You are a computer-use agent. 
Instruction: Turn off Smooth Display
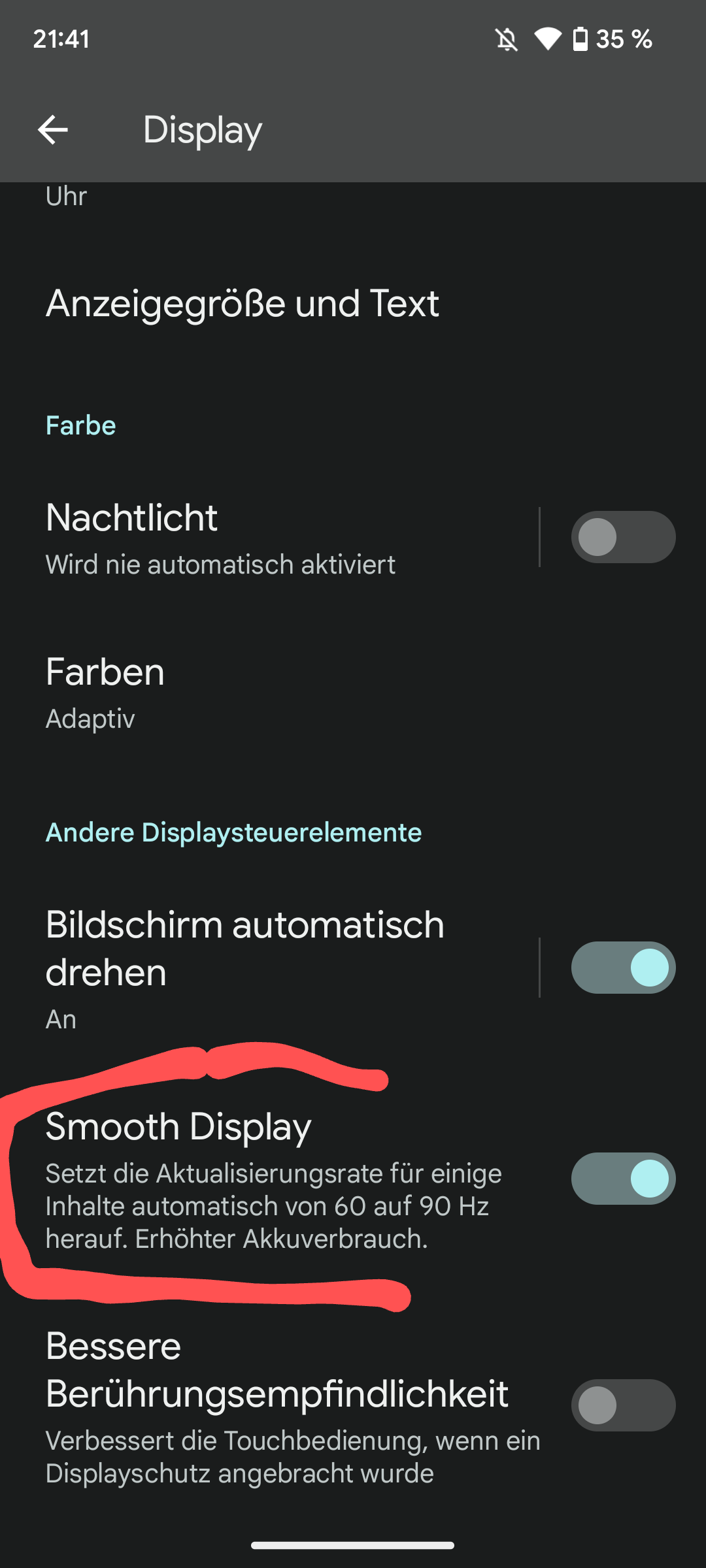pos(622,1179)
